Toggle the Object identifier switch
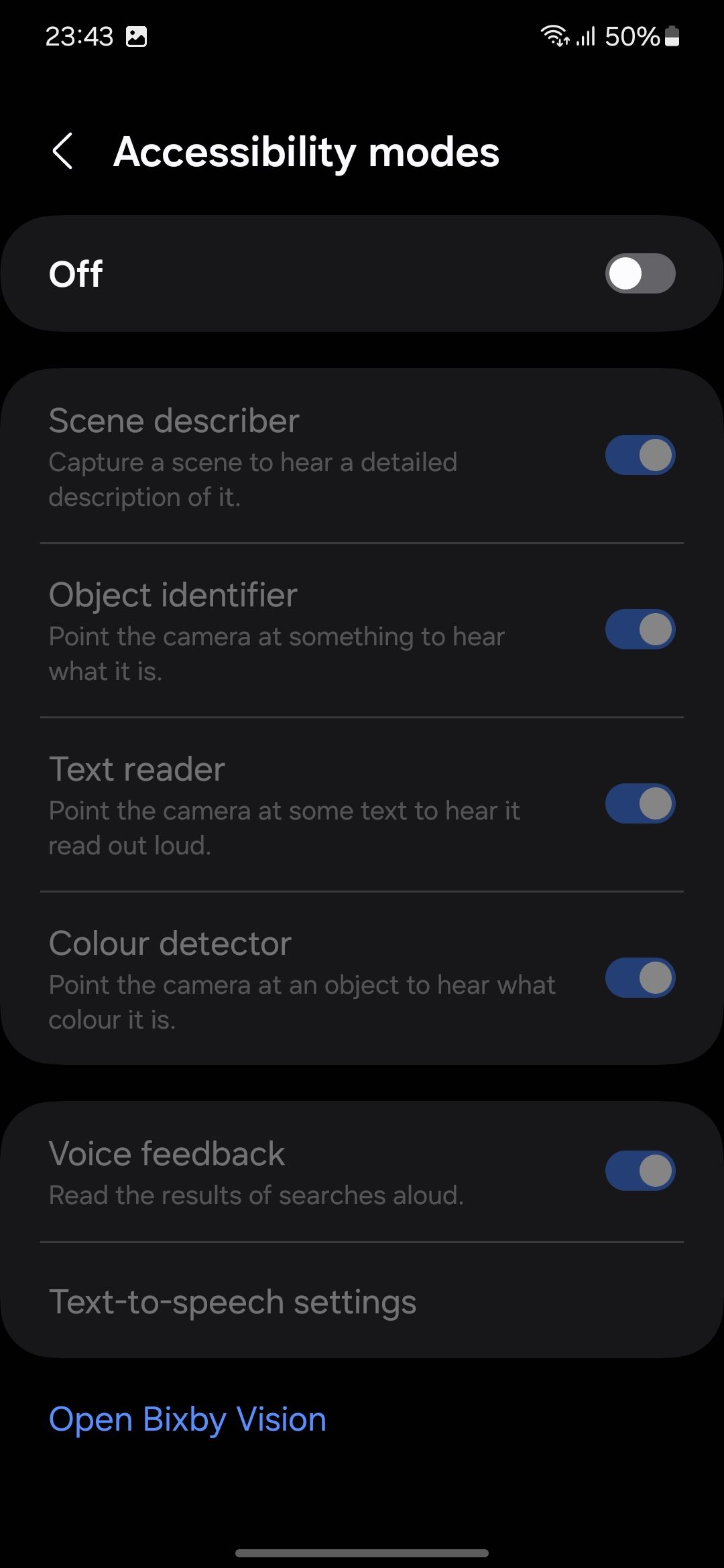This screenshot has width=724, height=1568. click(x=640, y=630)
